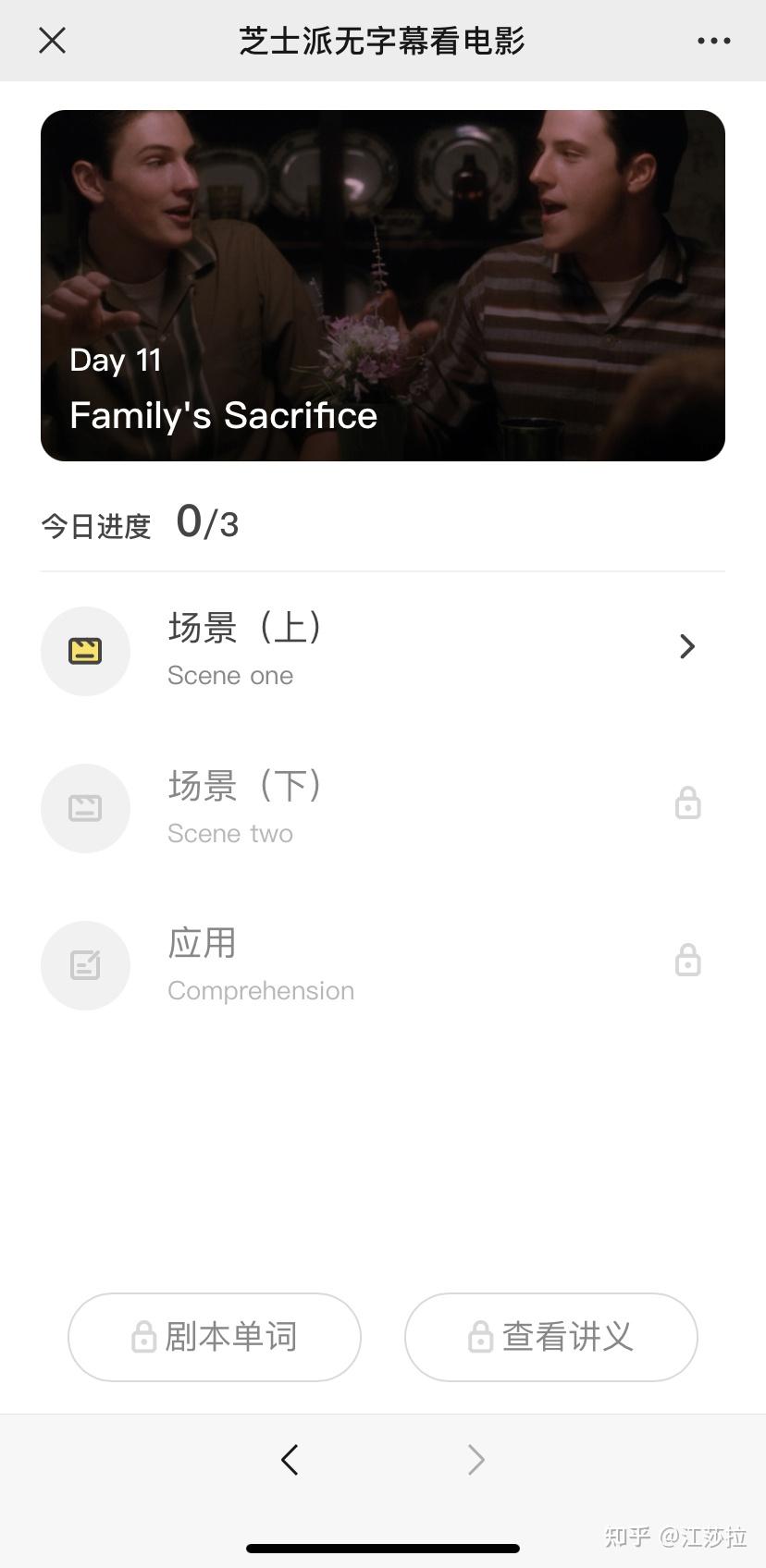766x1568 pixels.
Task: Open the three-dot overflow menu
Action: pyautogui.click(x=713, y=41)
